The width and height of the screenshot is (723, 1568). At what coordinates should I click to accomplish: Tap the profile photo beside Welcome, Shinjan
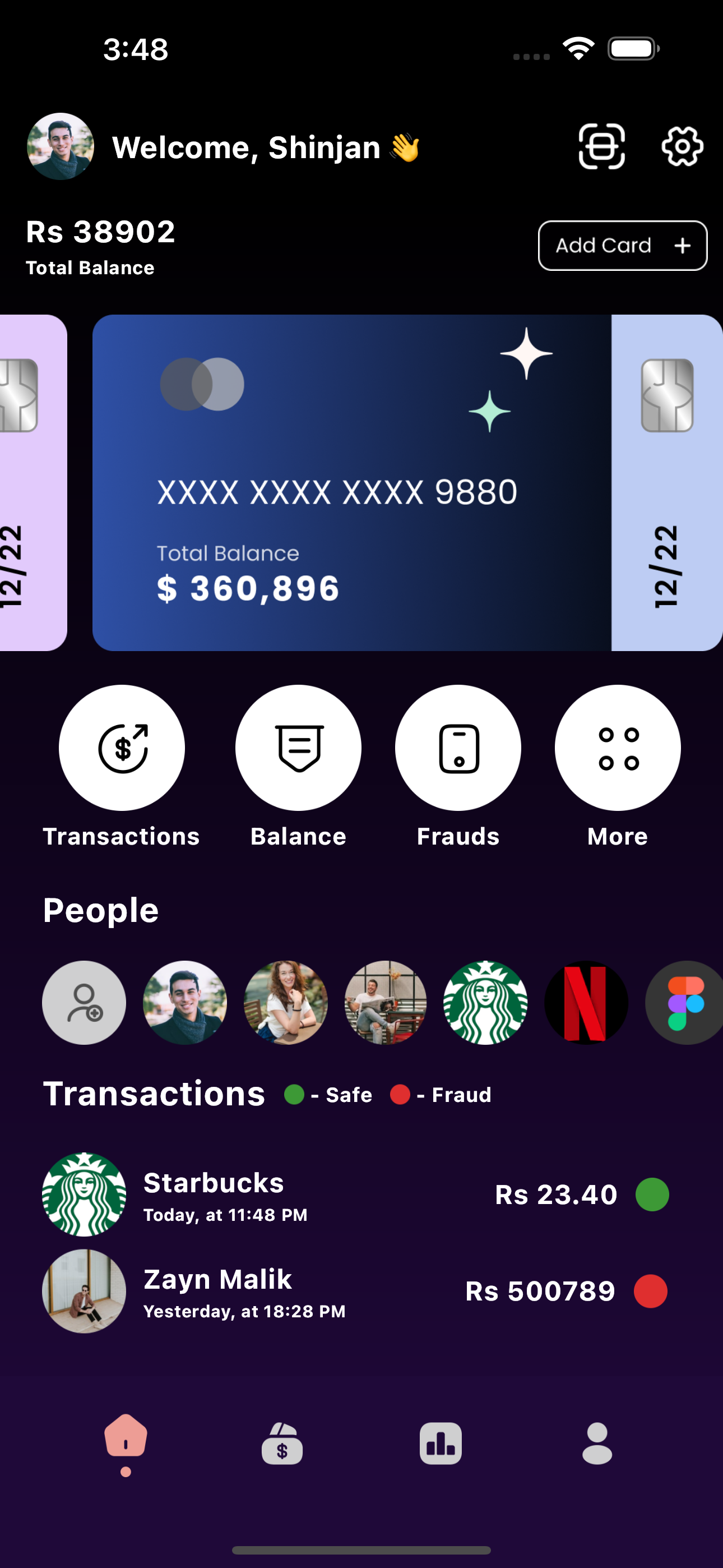tap(61, 146)
